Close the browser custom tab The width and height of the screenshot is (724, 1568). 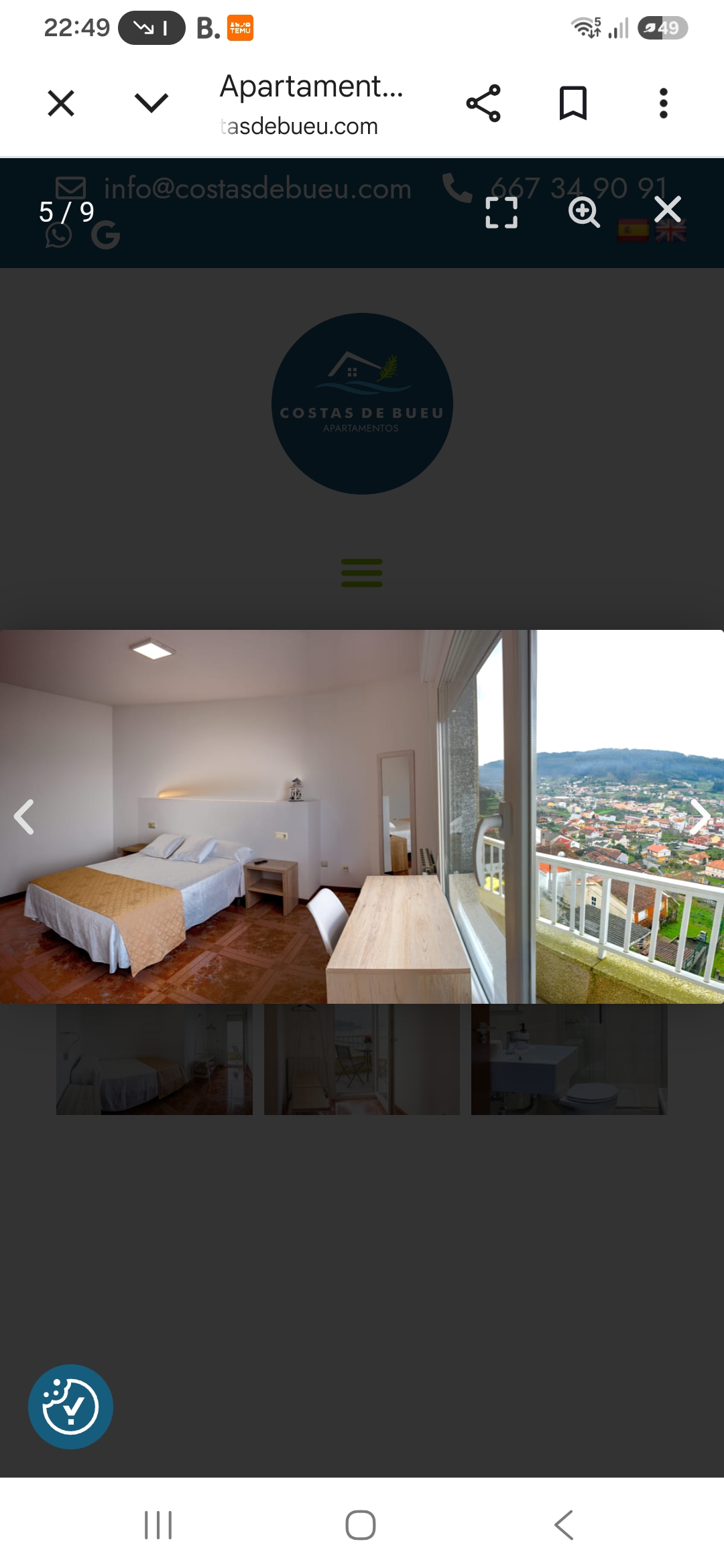(x=61, y=103)
